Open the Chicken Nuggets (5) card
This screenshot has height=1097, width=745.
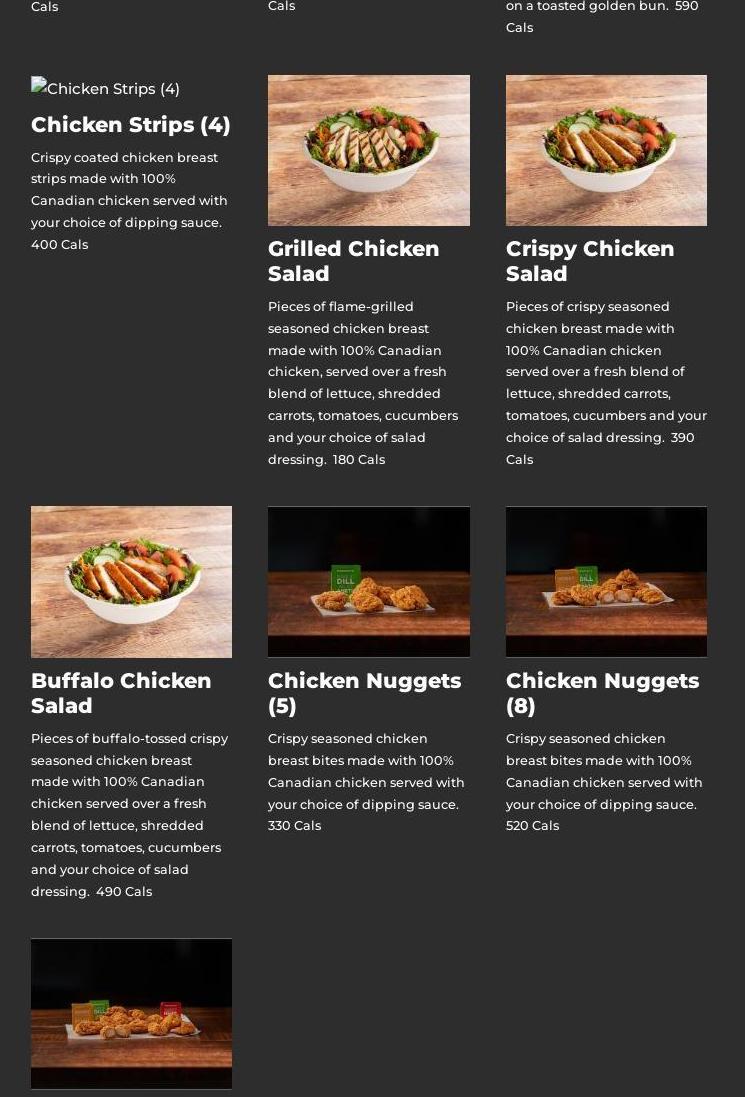tap(368, 581)
